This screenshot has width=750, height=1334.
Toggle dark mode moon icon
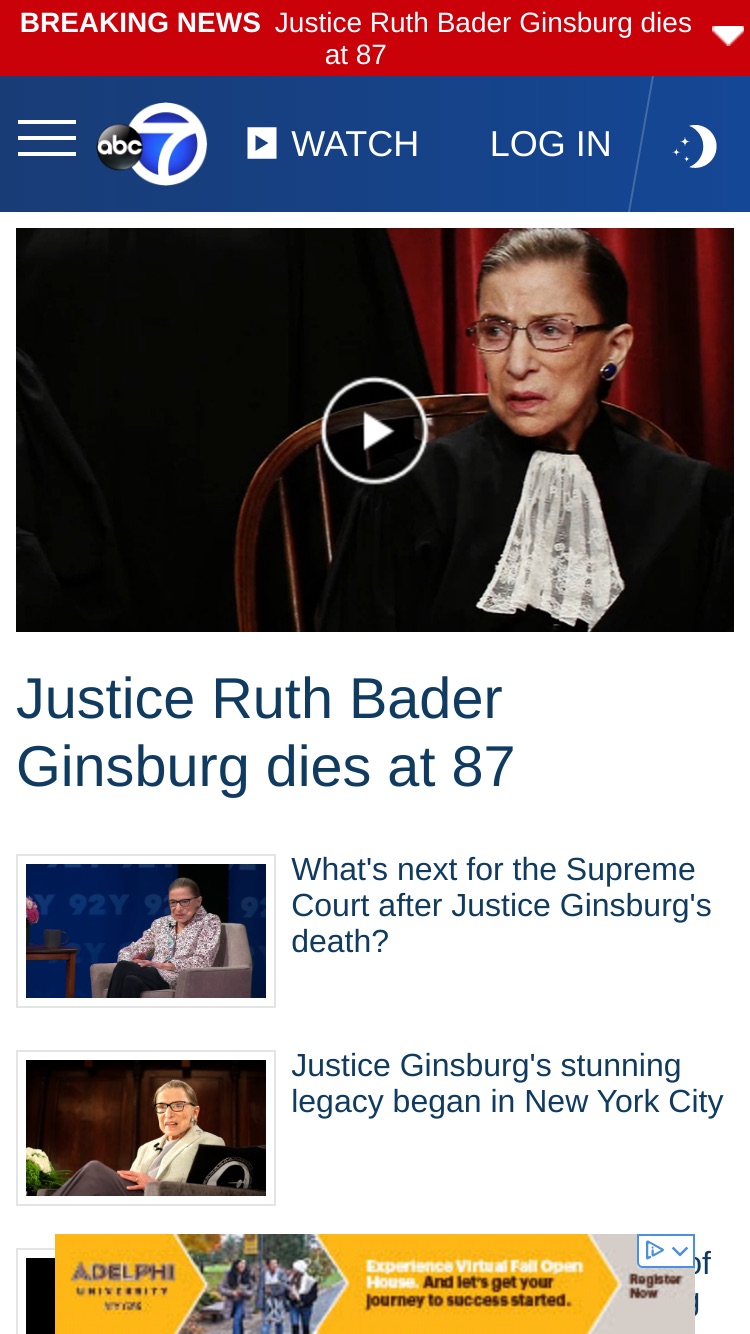tap(696, 147)
